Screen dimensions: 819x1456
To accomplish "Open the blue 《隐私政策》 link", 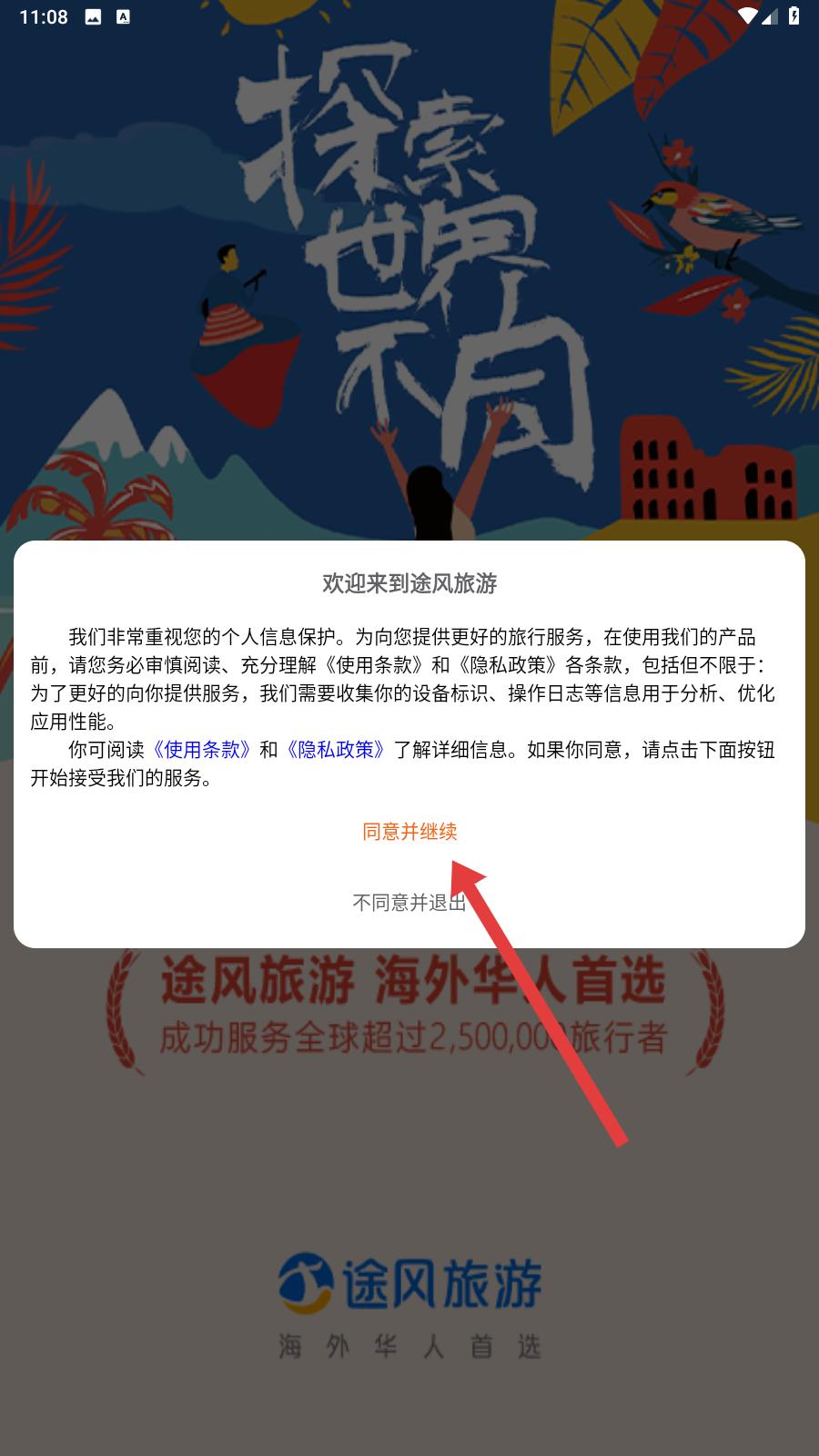I will [335, 750].
